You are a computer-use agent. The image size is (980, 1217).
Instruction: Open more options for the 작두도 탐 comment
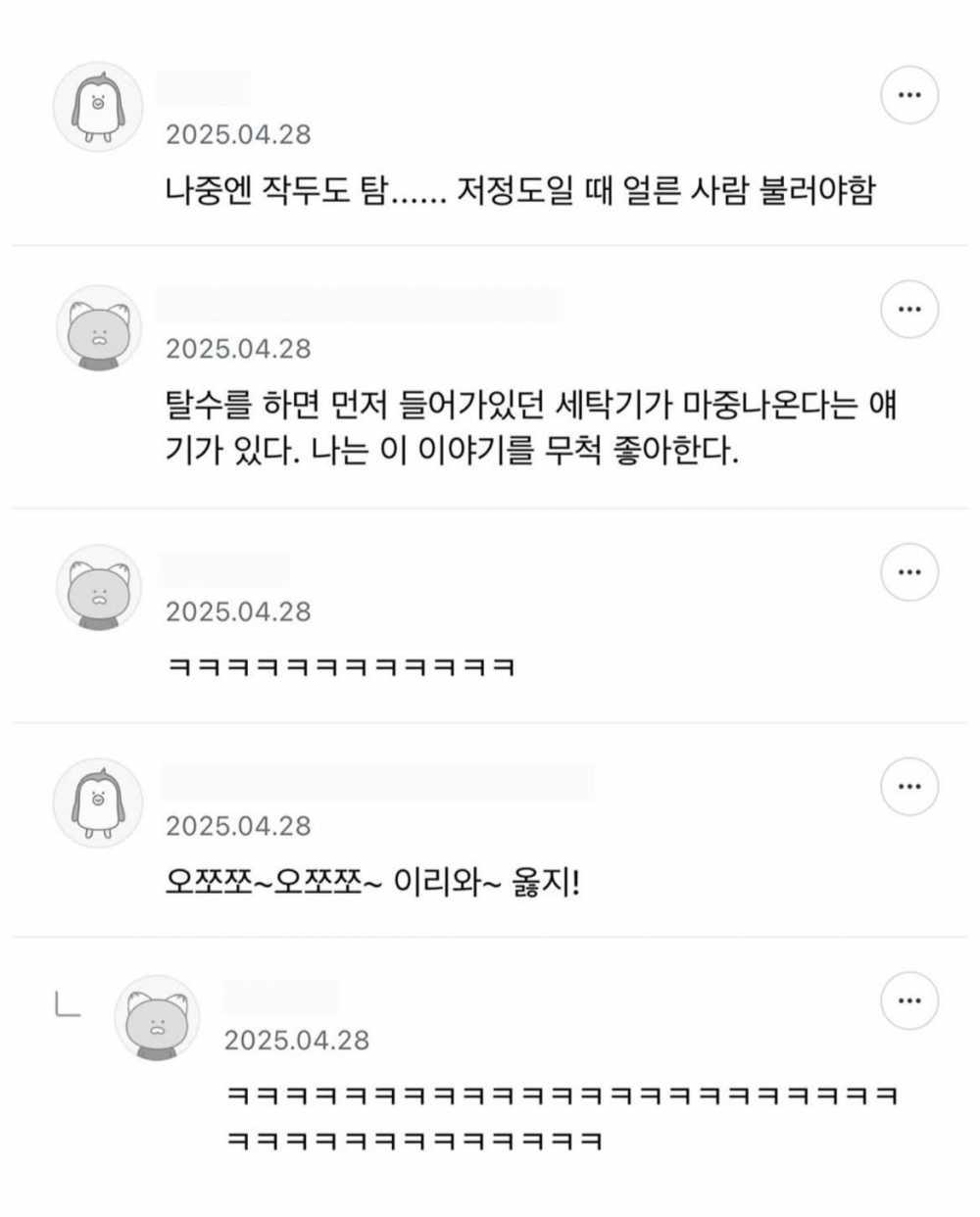coord(909,95)
